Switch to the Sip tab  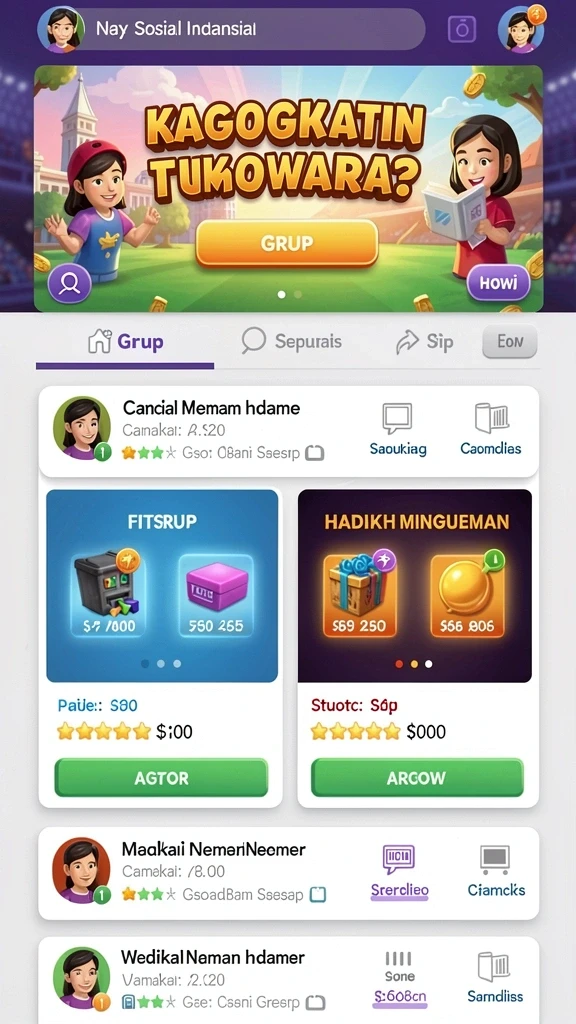click(424, 342)
